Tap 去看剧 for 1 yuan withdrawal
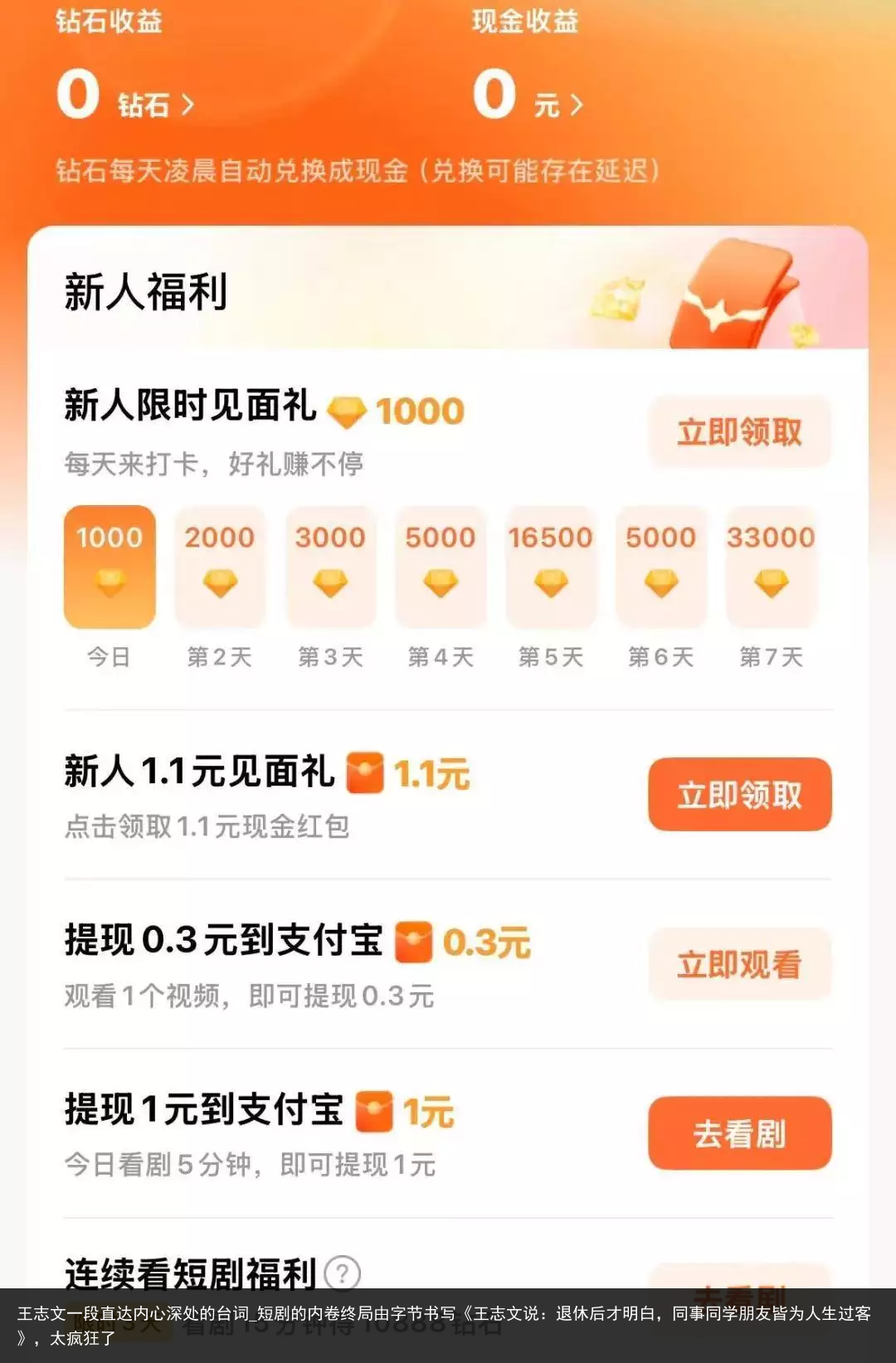 tap(739, 1134)
